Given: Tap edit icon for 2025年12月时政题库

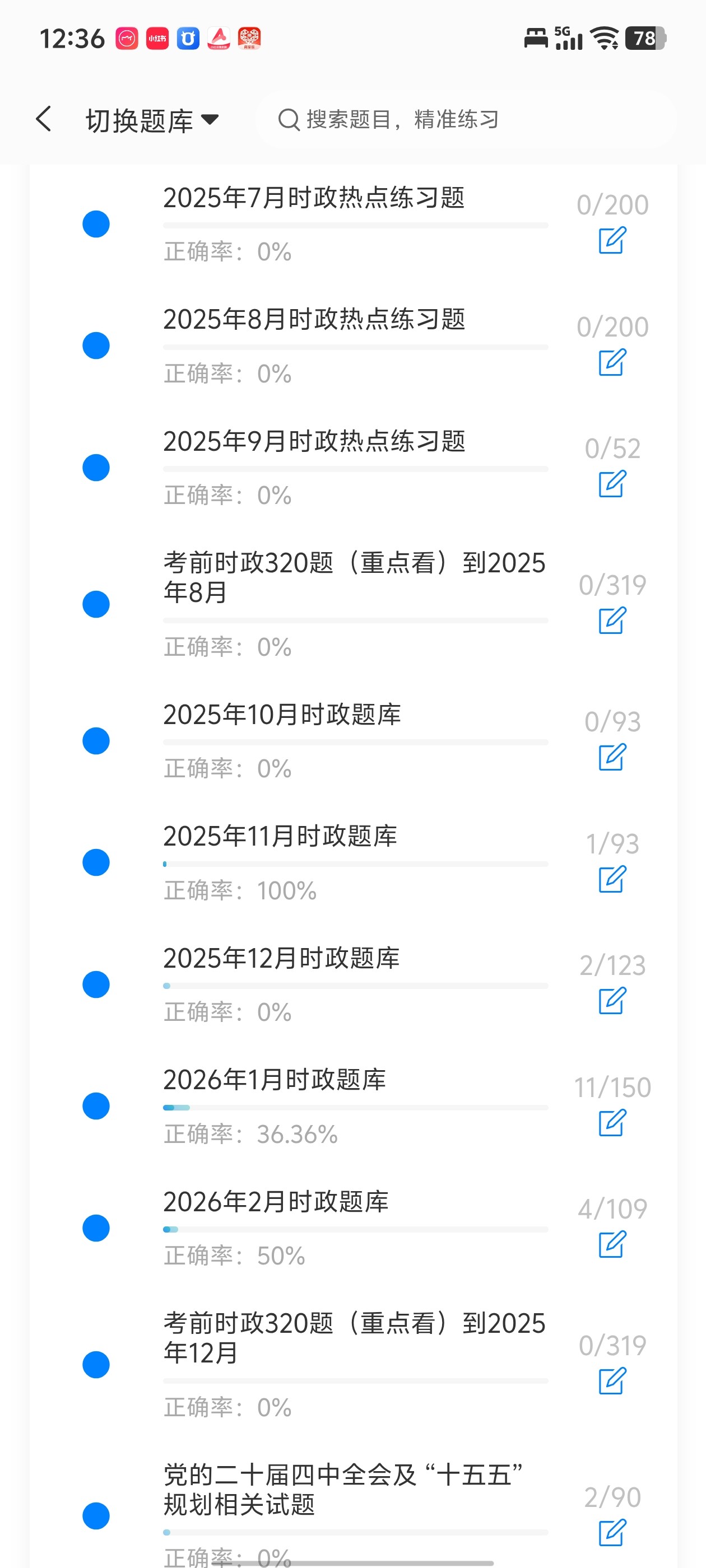Looking at the screenshot, I should click(x=612, y=1000).
